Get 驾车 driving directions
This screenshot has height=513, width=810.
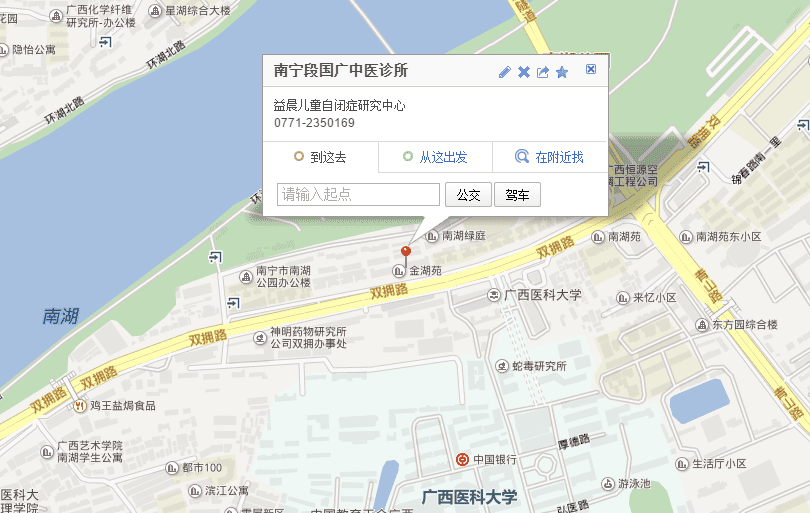coord(517,194)
